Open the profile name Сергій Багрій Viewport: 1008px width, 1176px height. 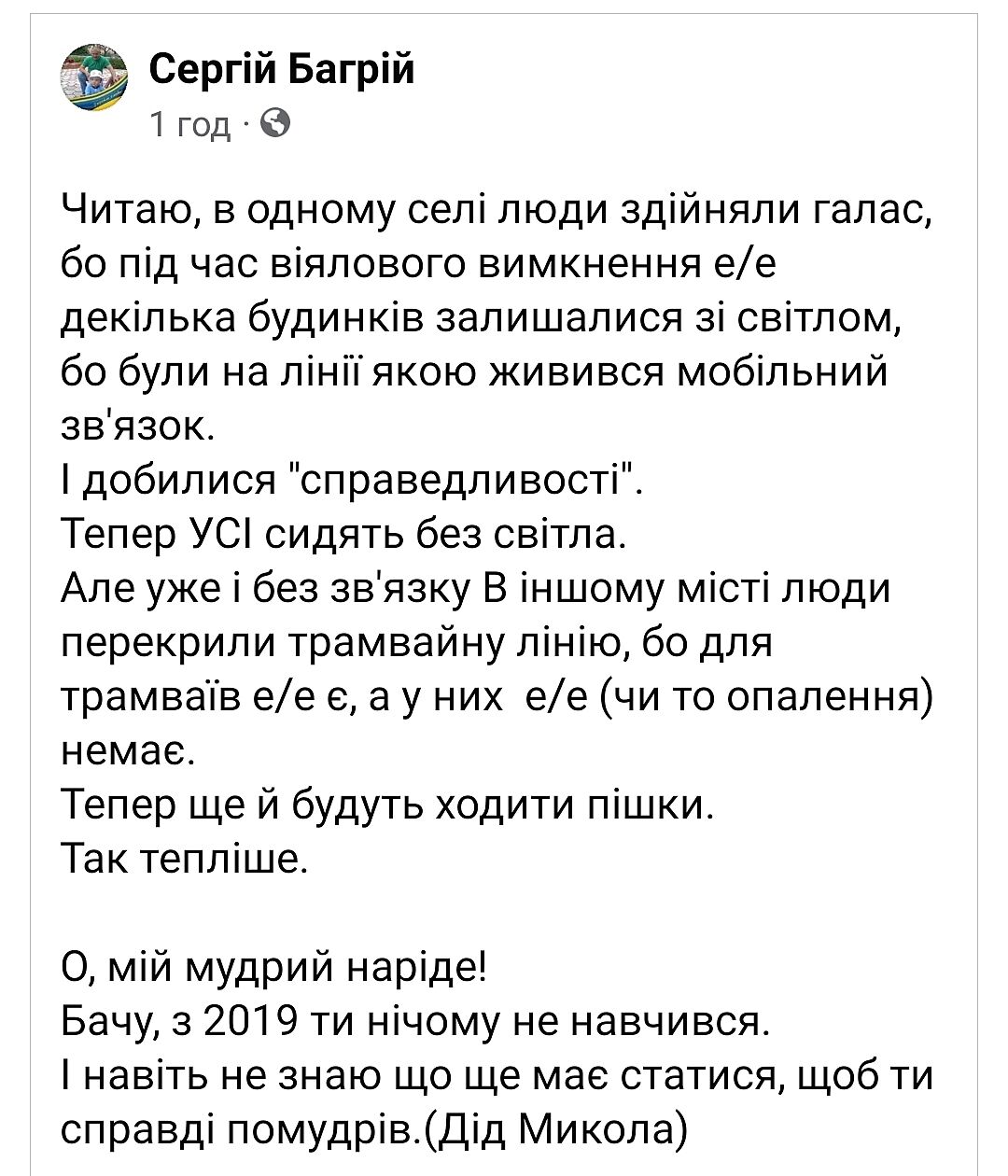pyautogui.click(x=282, y=69)
